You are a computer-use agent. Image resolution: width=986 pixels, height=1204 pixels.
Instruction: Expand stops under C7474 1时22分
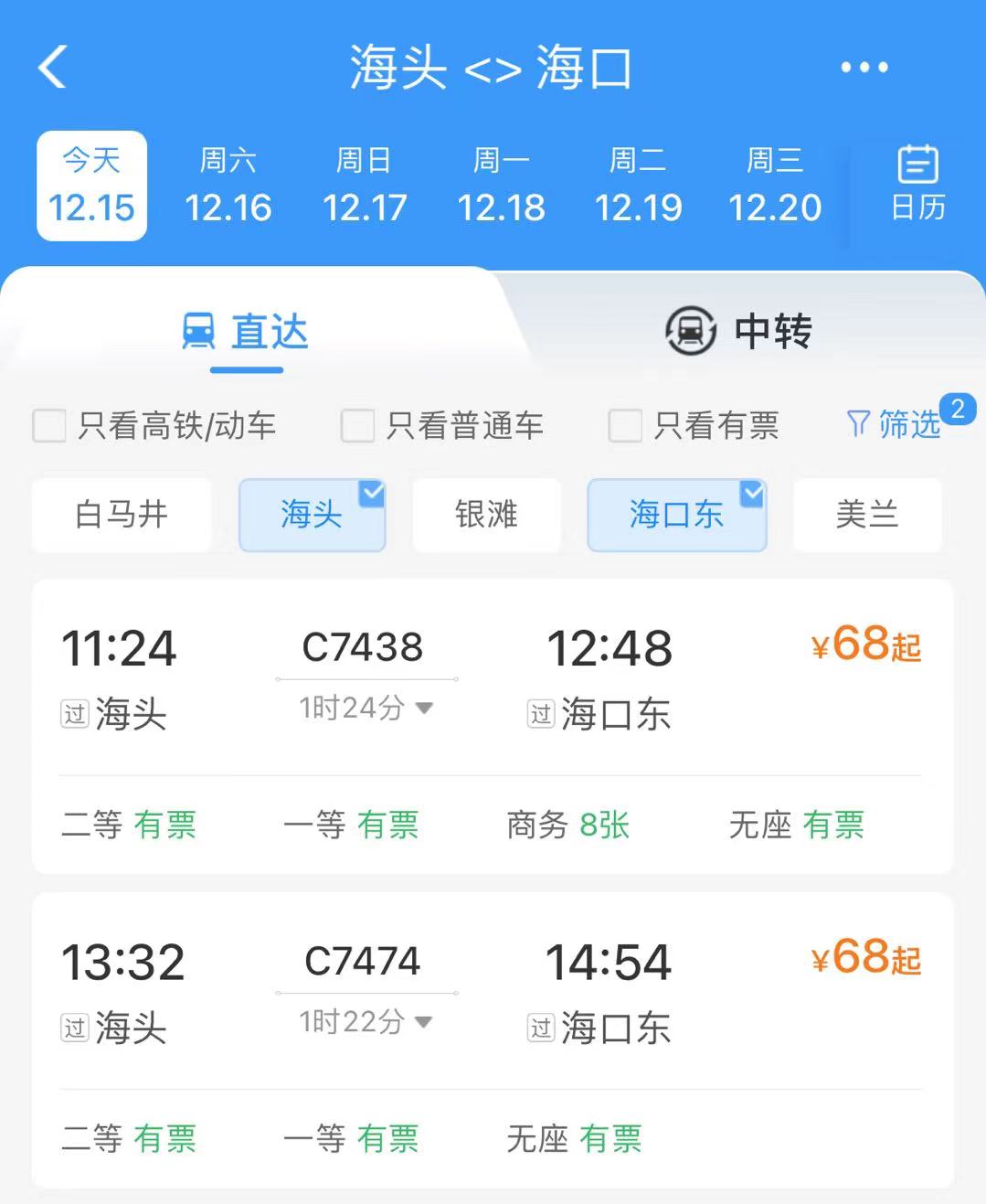point(366,1022)
